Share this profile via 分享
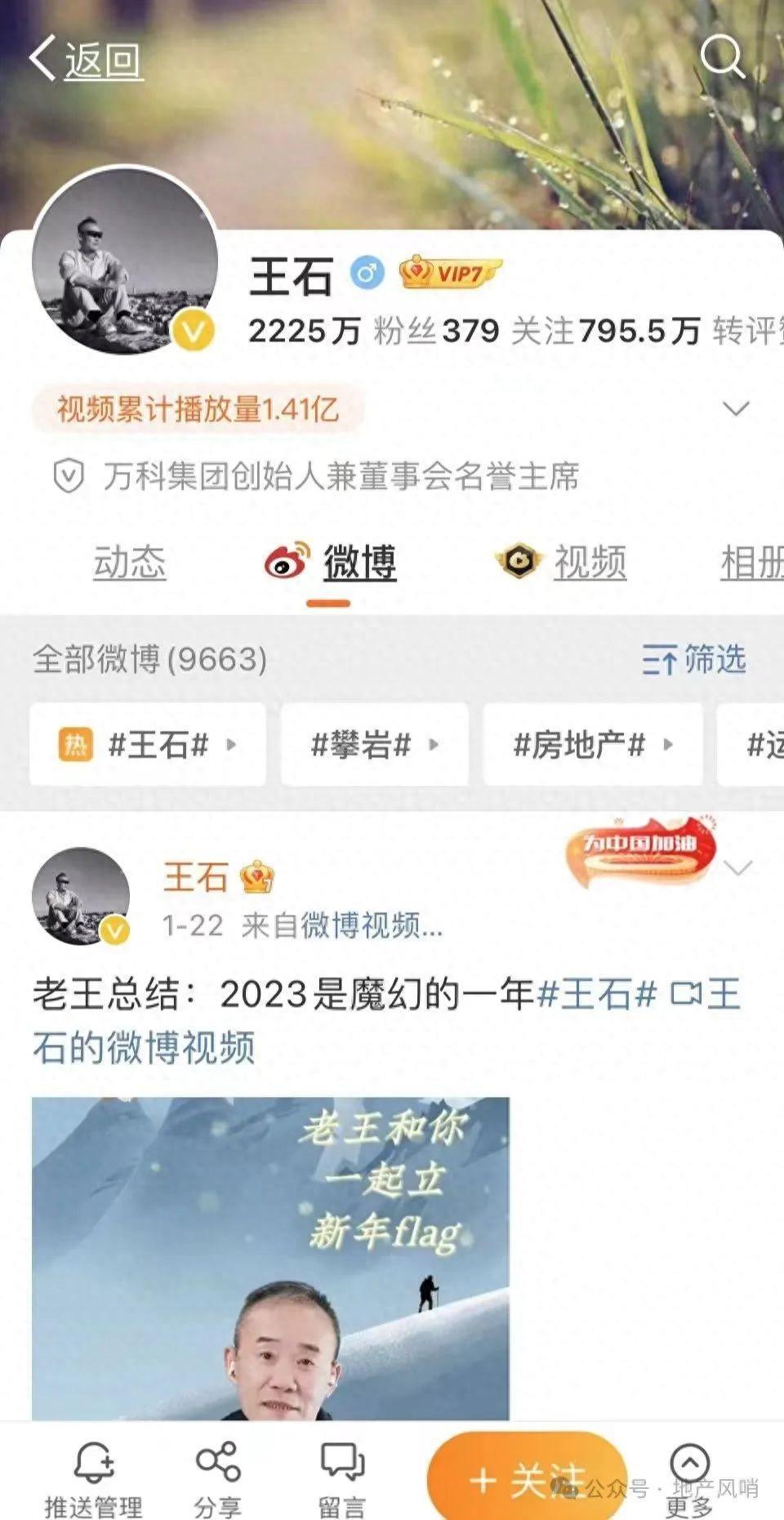This screenshot has width=784, height=1520. 218,1478
